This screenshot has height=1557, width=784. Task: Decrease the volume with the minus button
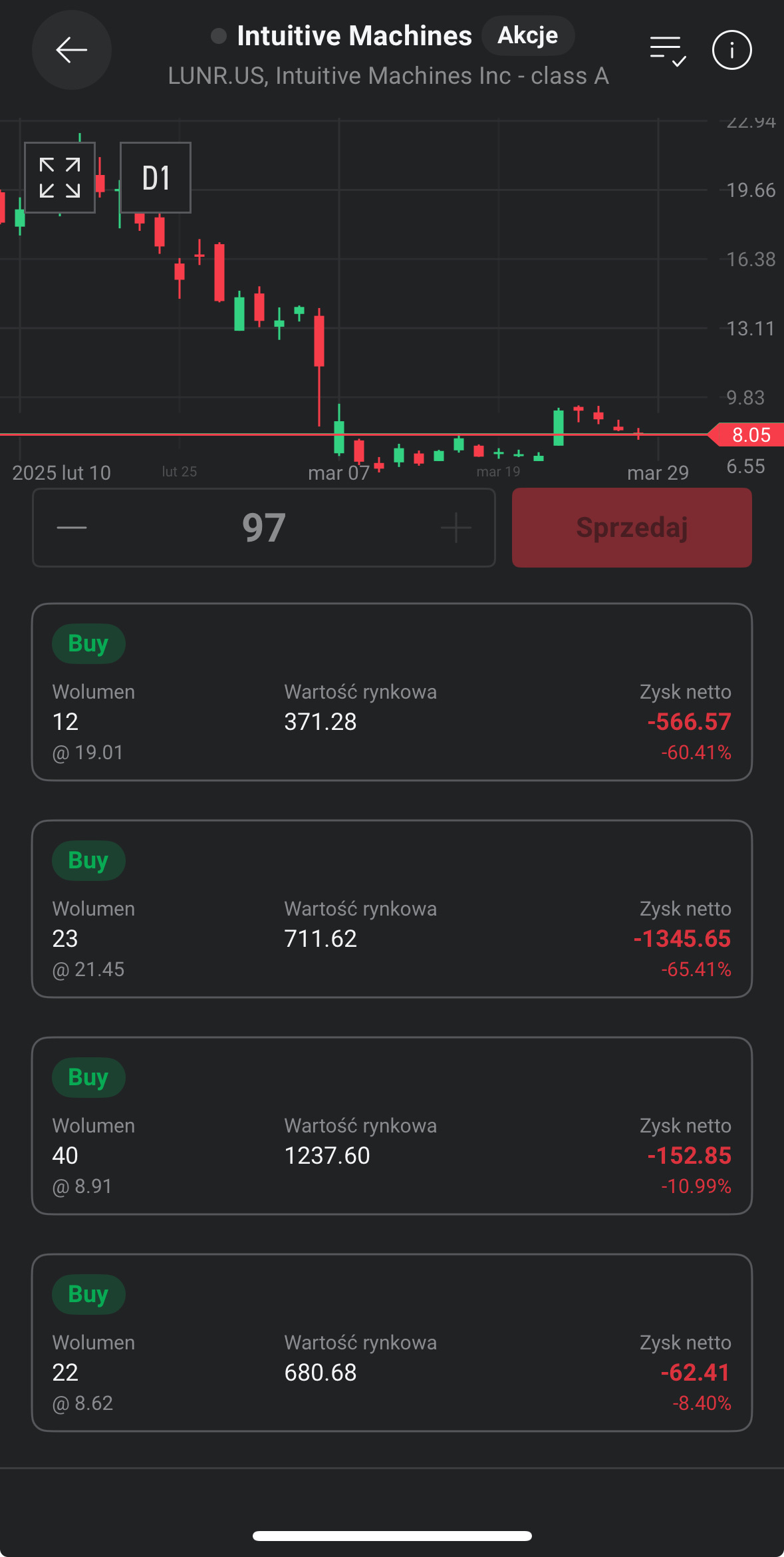(x=72, y=528)
